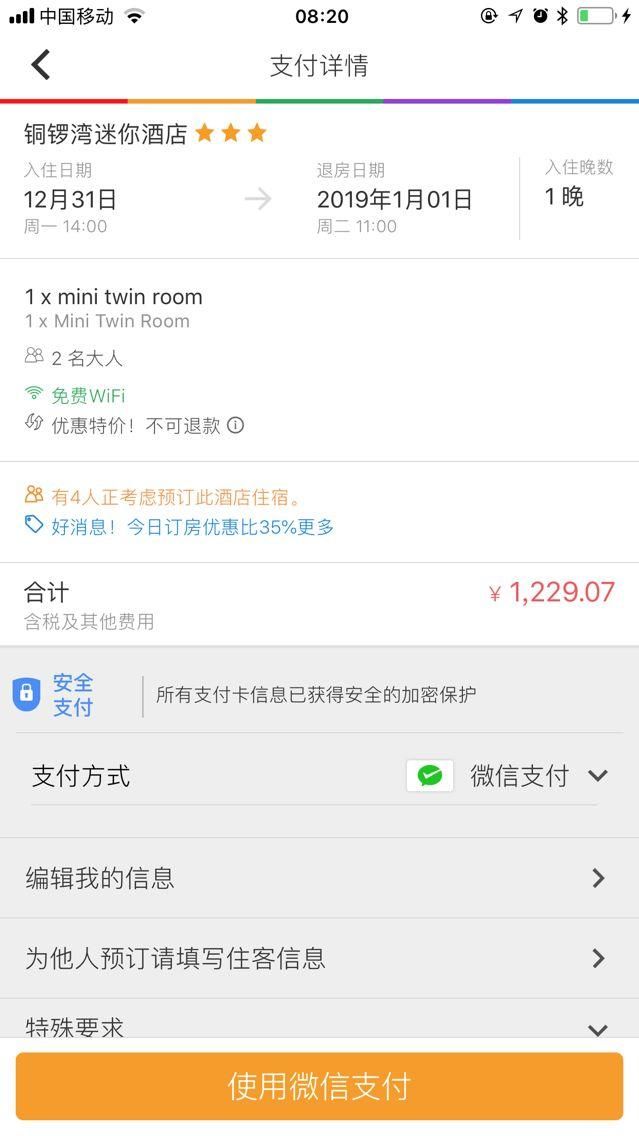
Task: Go back from the 支付详情 page
Action: (x=41, y=64)
